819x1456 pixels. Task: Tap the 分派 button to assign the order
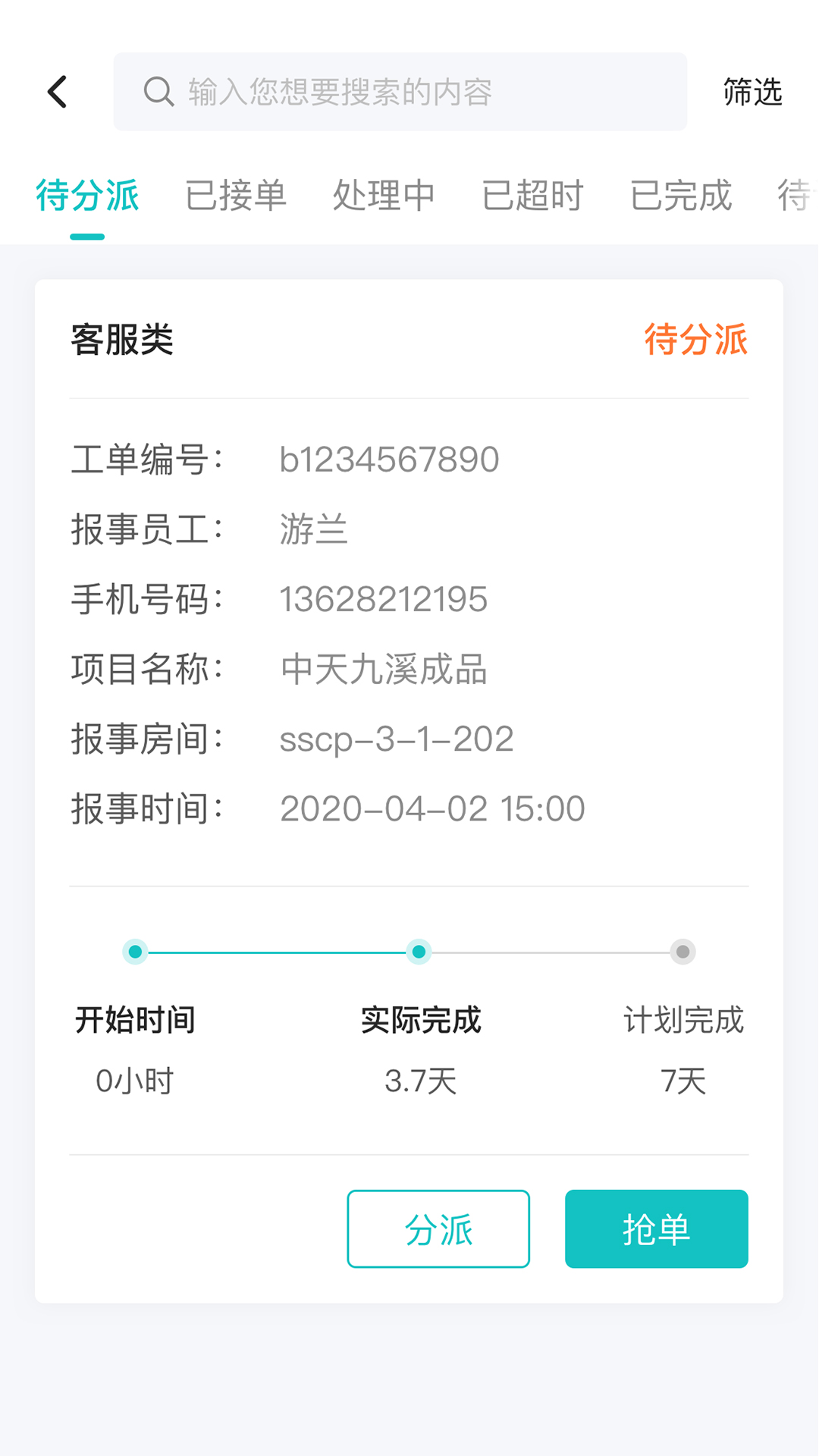point(438,1228)
